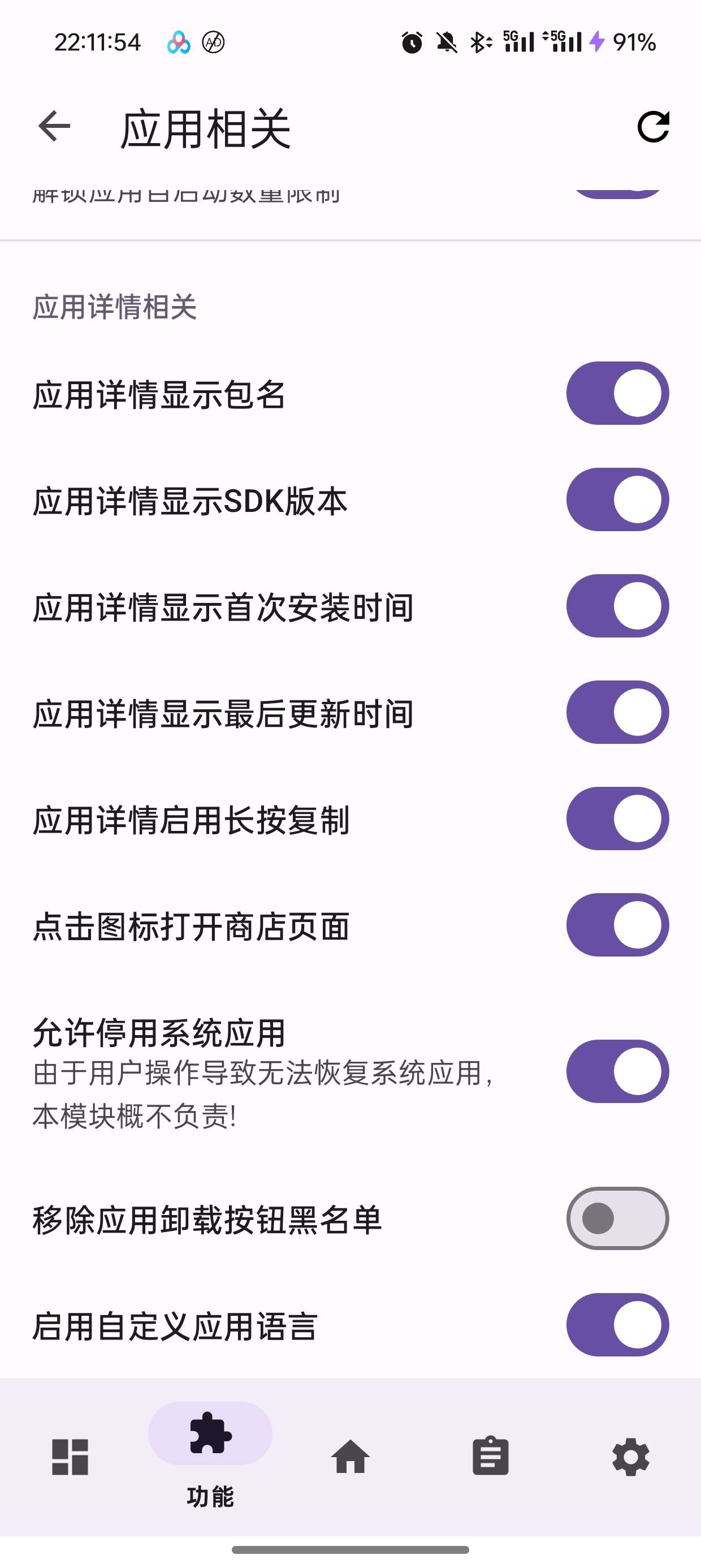Switch to the home tab
This screenshot has height=1568, width=701.
click(350, 1457)
